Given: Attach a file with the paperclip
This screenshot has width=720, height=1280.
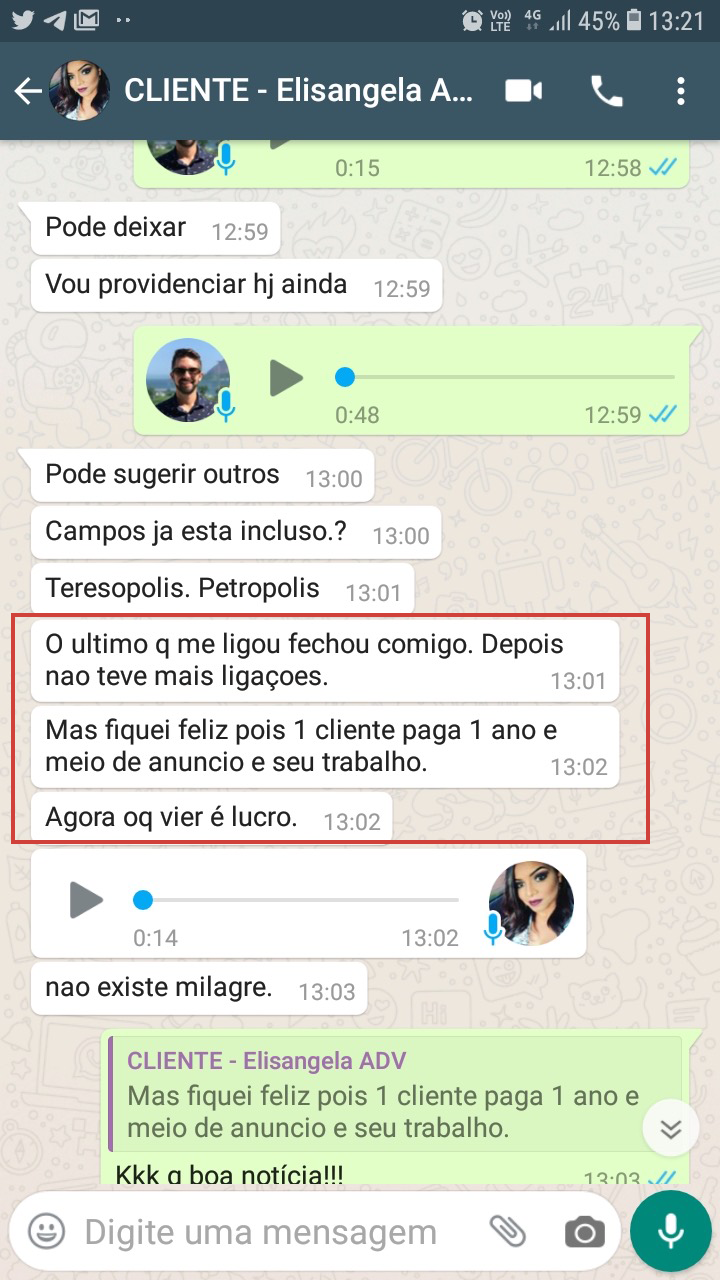Looking at the screenshot, I should pyautogui.click(x=508, y=1232).
